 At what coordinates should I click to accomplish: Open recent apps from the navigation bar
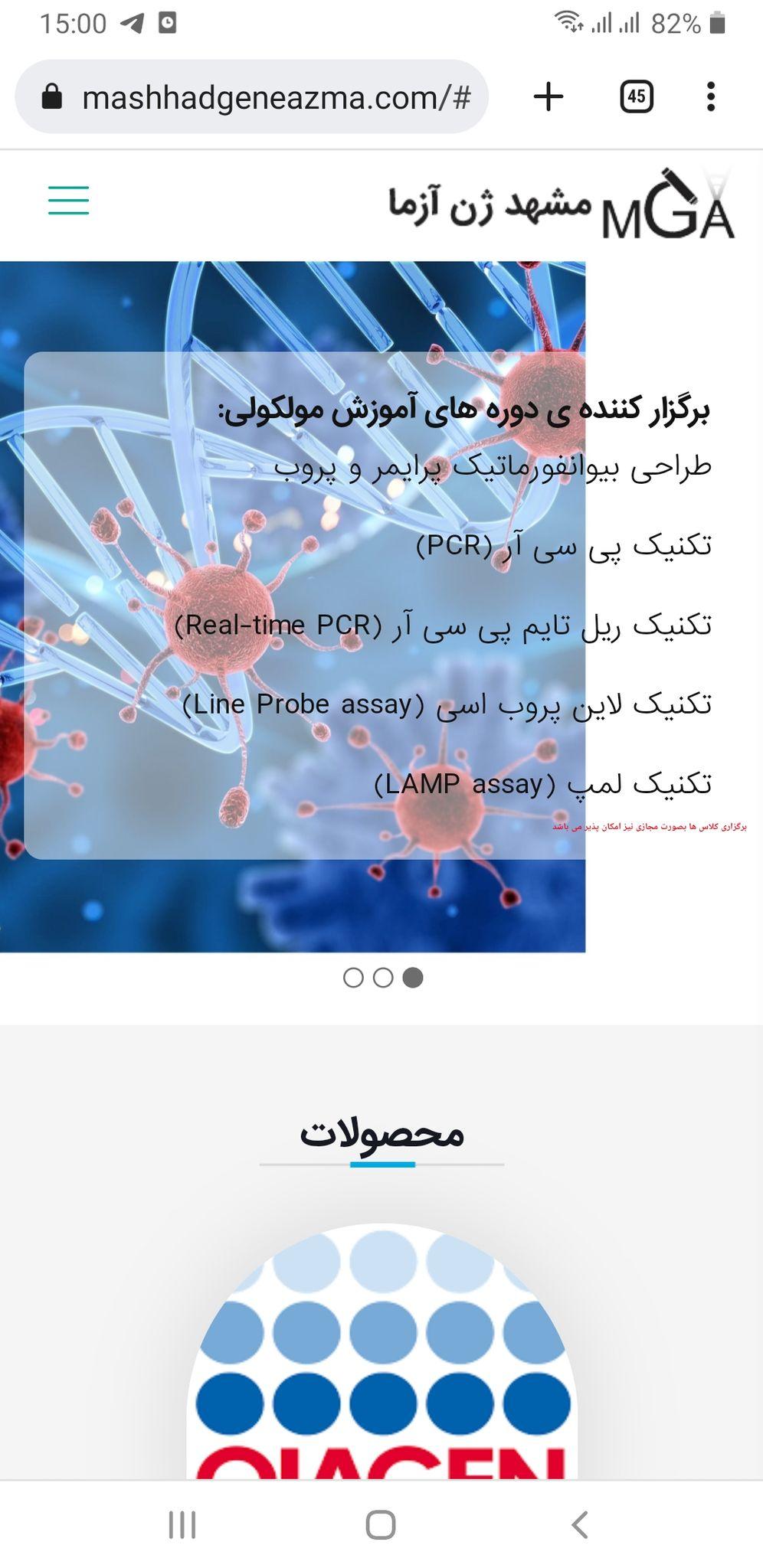point(182,1524)
